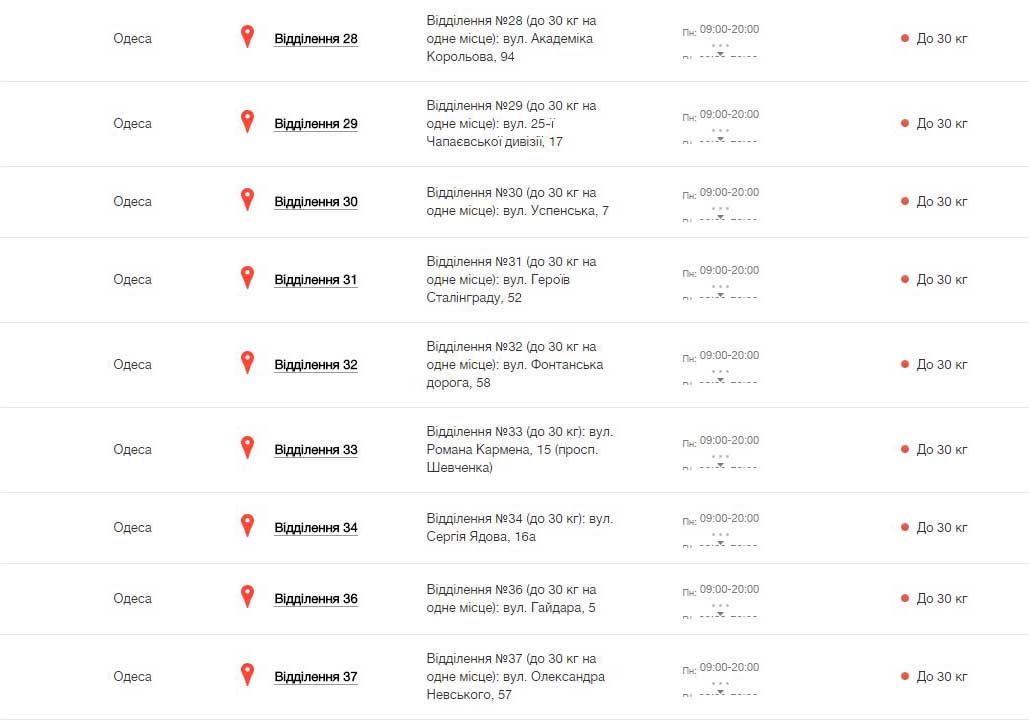
Task: Tap the map pin beside Відділення 37
Action: [x=247, y=675]
